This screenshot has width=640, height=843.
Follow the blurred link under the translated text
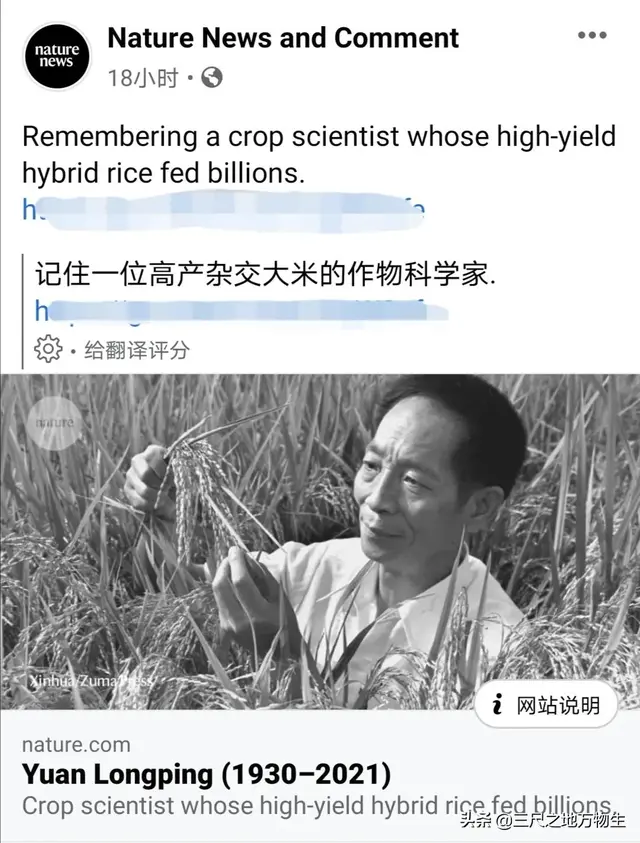point(232,310)
